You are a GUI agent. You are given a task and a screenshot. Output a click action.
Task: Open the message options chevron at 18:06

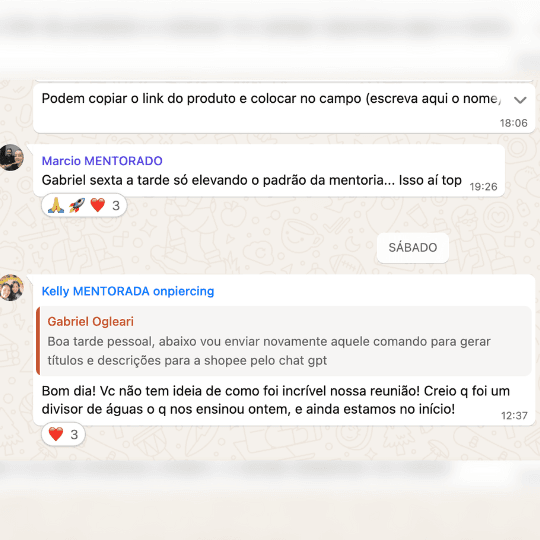(520, 100)
